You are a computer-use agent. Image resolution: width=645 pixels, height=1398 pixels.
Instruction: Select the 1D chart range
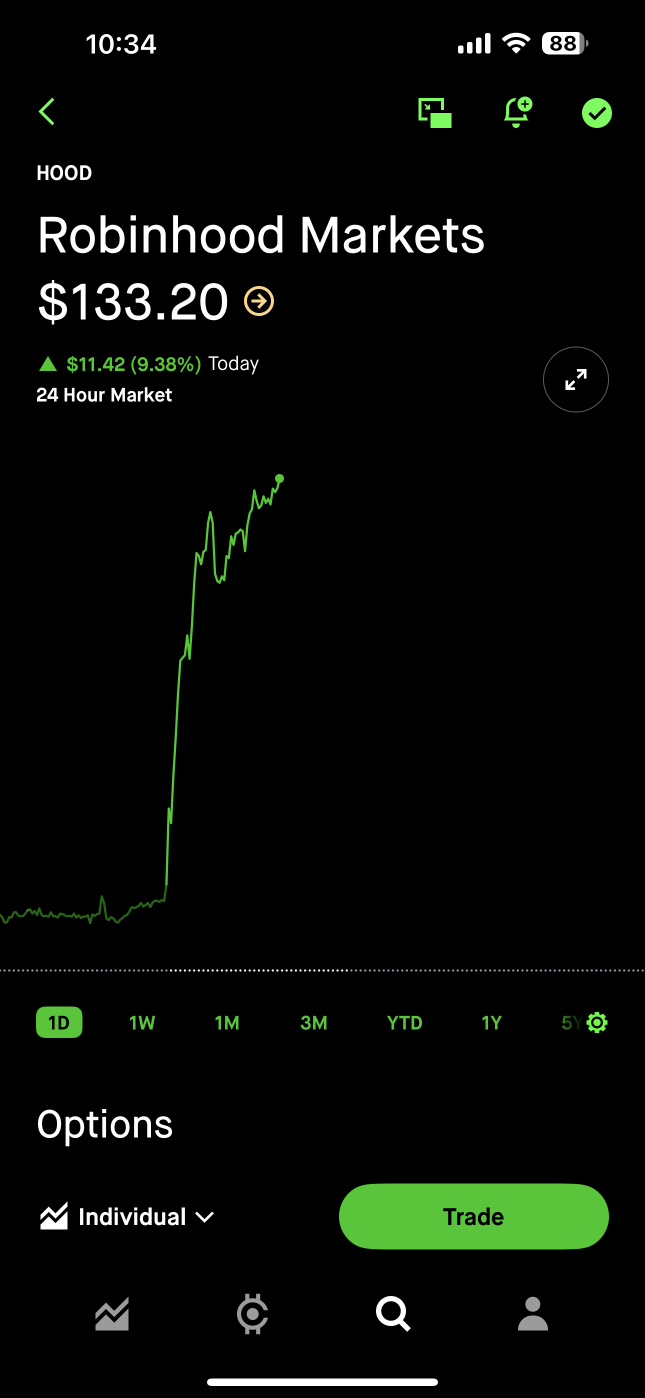(59, 1023)
